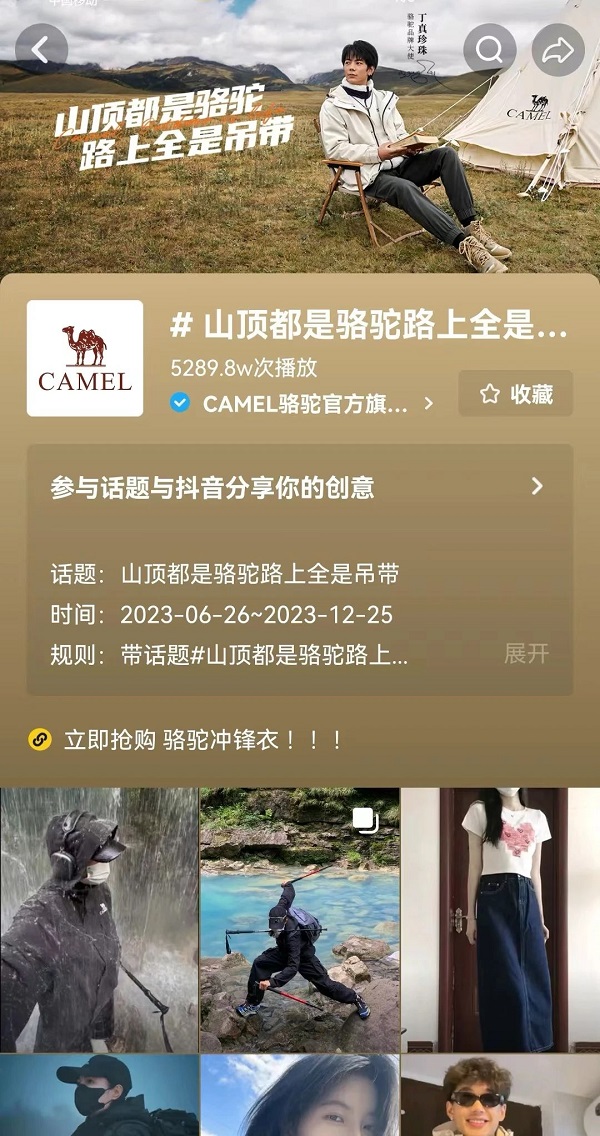Open 参与话题与抖音分享你的创意 row

click(299, 487)
